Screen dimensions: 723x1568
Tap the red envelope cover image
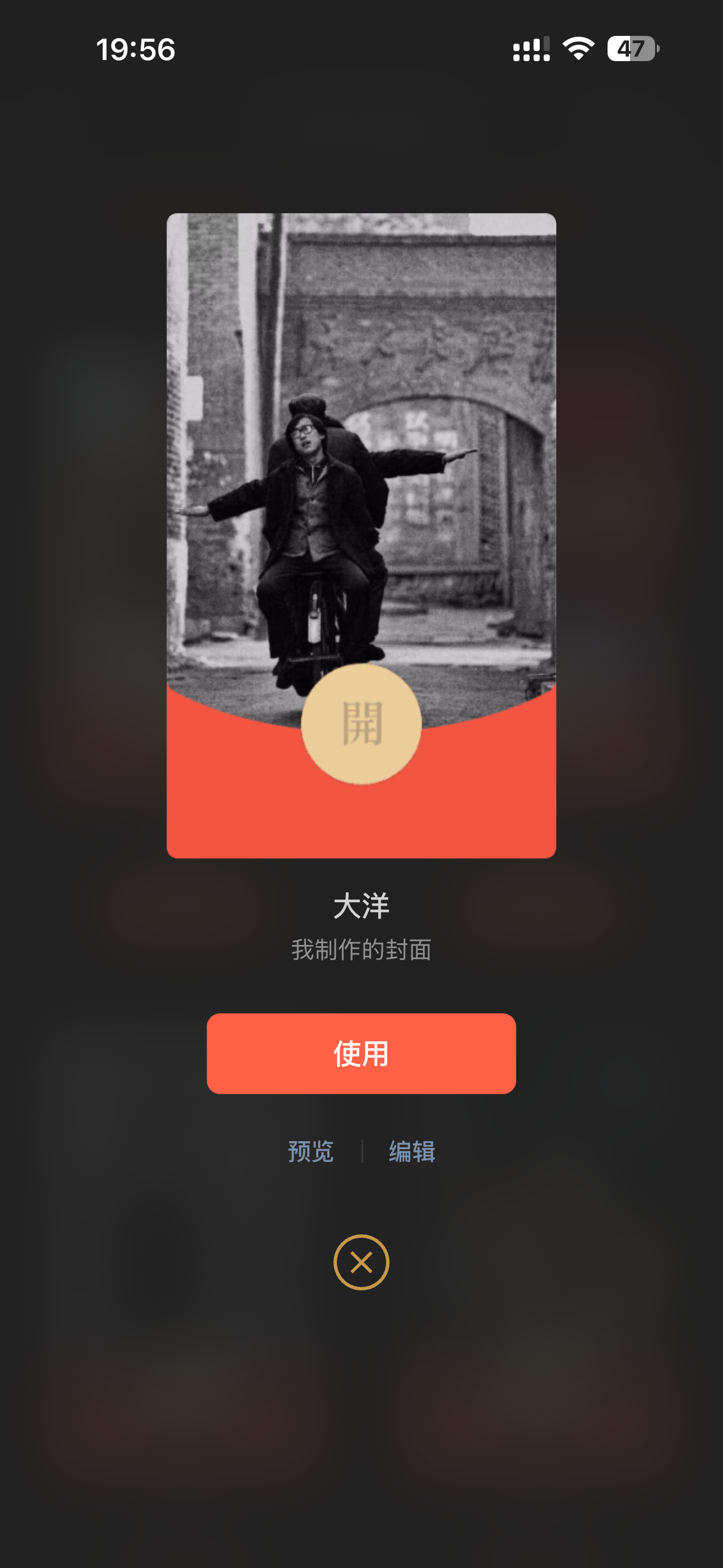361,536
